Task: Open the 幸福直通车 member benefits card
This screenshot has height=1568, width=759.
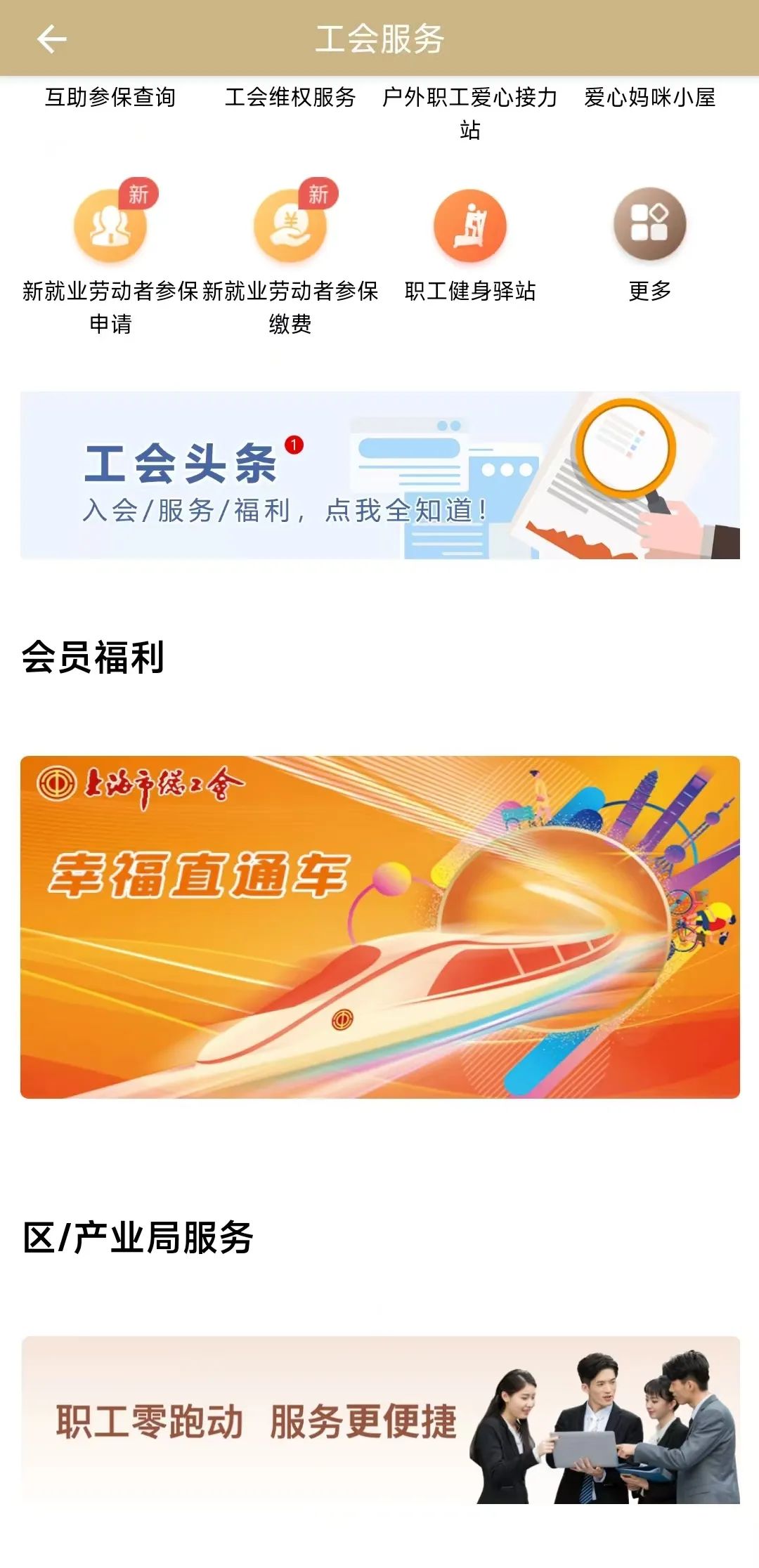Action: click(380, 927)
